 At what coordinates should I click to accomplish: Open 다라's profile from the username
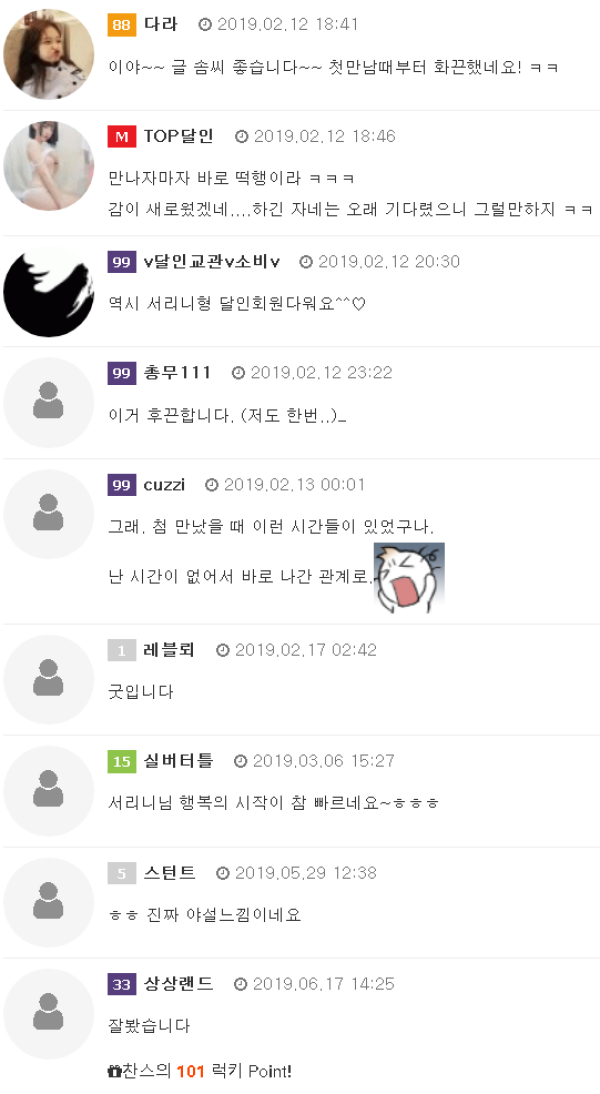point(161,24)
